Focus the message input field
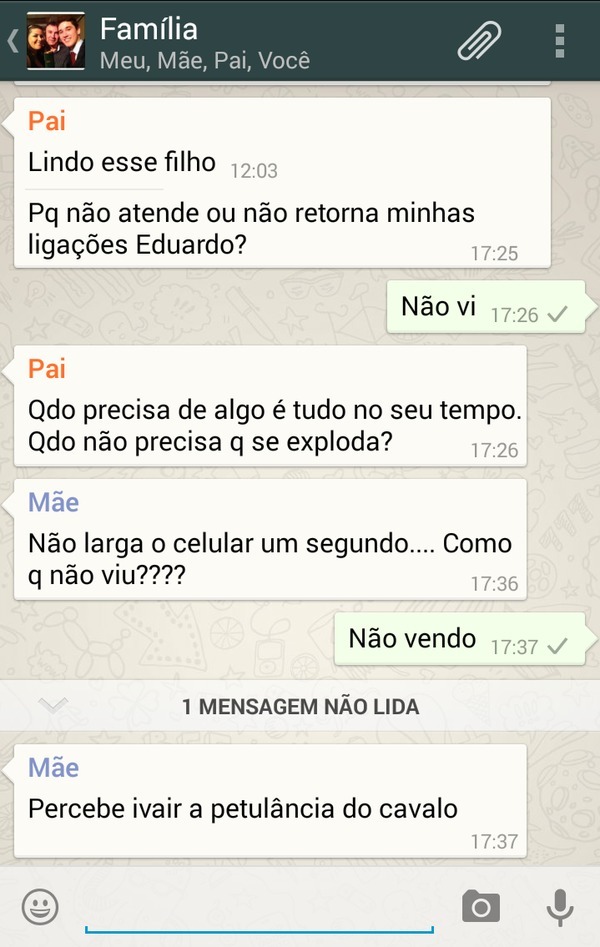This screenshot has width=600, height=947. pos(259,908)
